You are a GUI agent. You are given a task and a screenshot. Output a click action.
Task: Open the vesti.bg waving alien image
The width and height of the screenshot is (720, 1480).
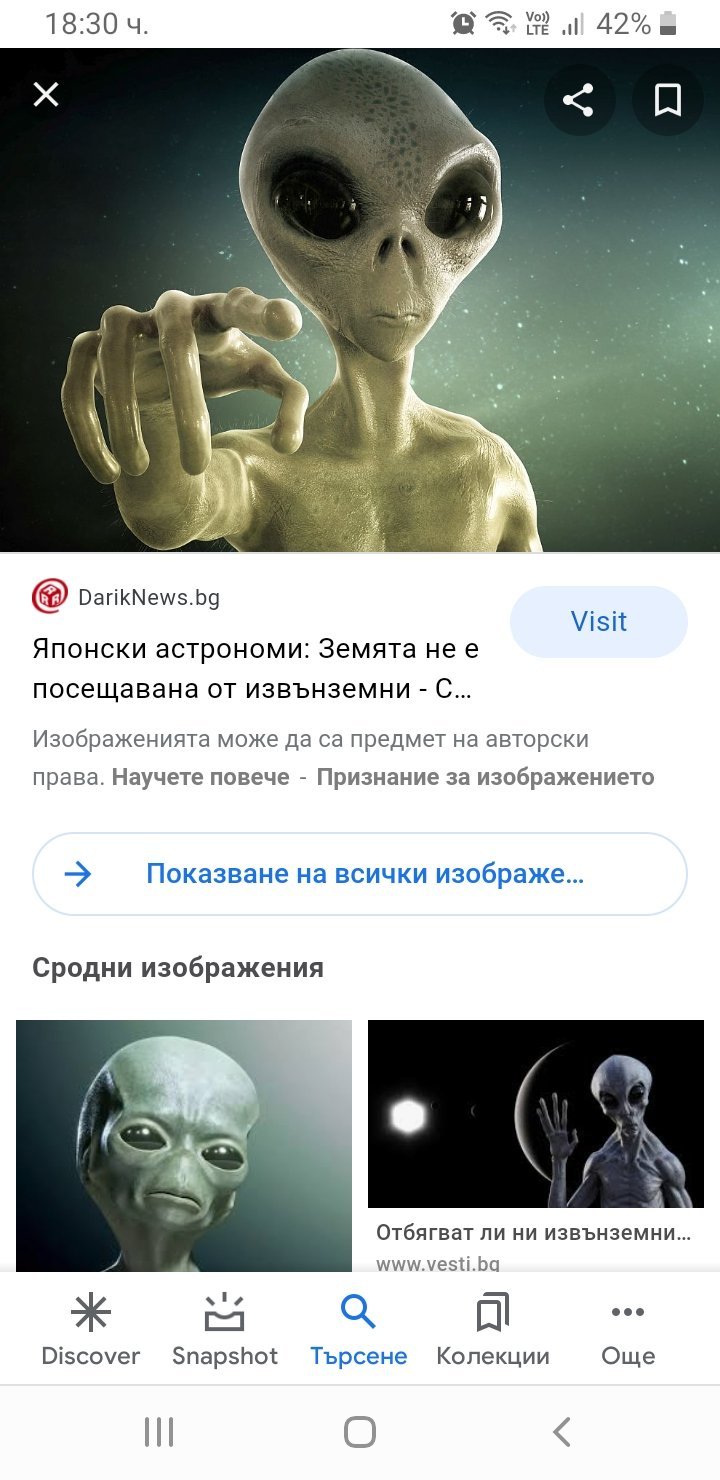(536, 1115)
